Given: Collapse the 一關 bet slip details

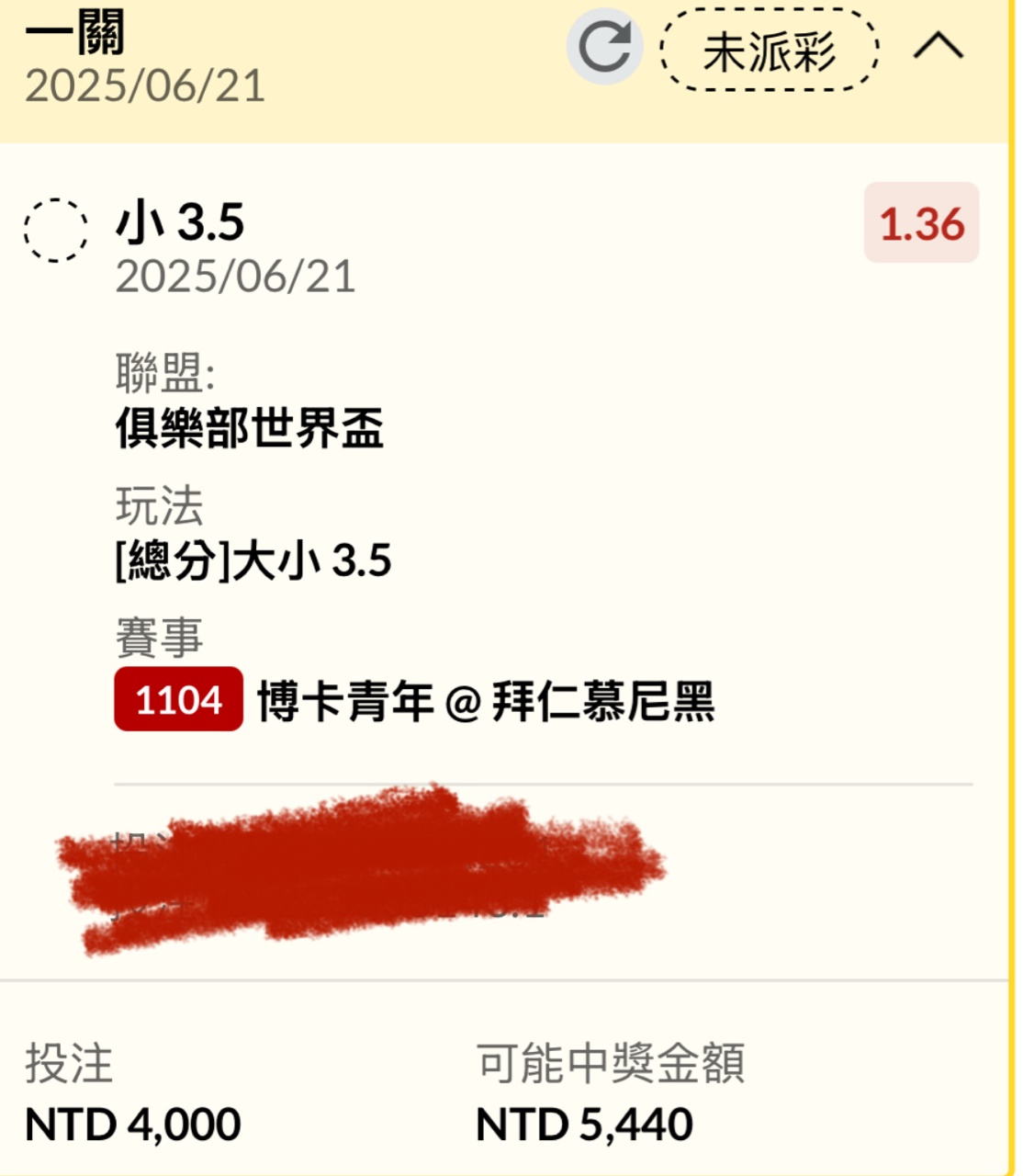Looking at the screenshot, I should 938,46.
